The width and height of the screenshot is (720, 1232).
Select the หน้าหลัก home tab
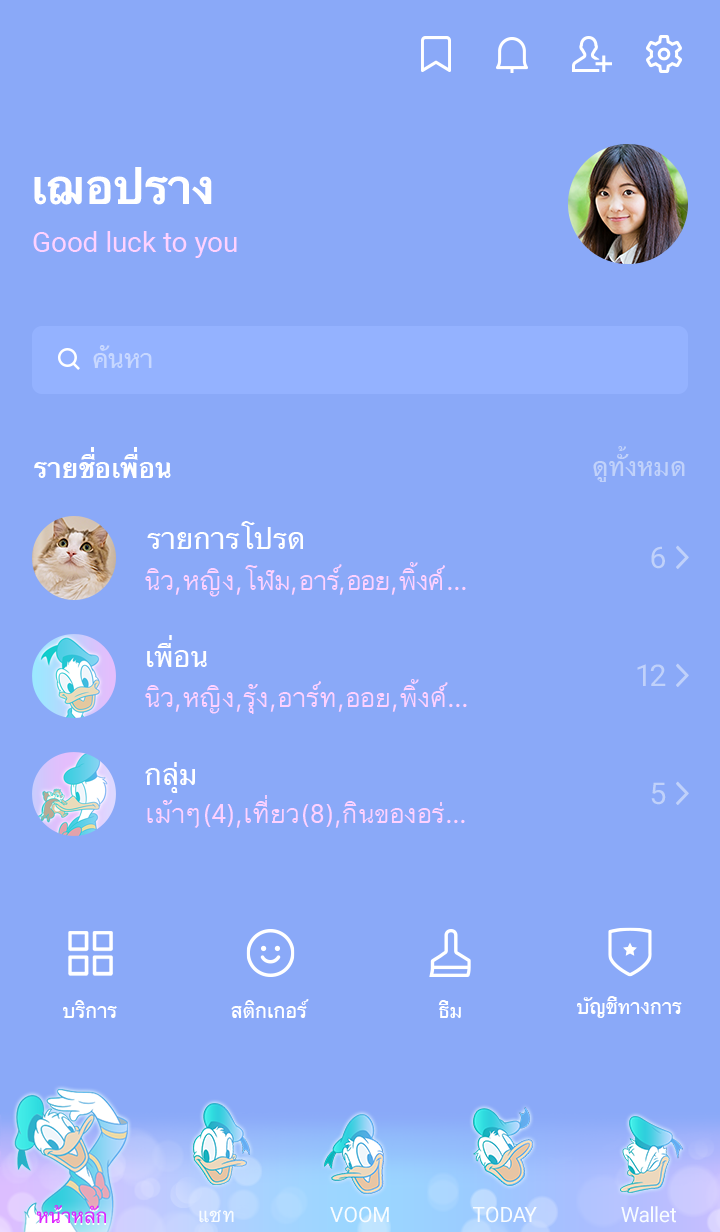(72, 1165)
